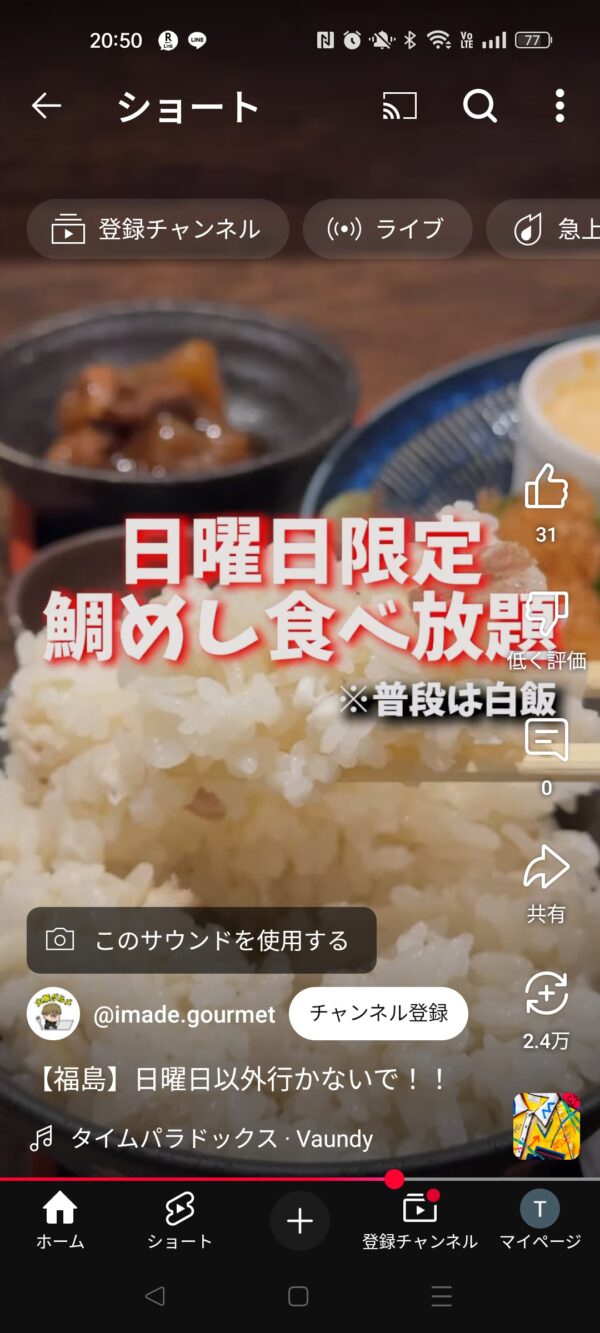Cast the video to another device
The image size is (600, 1333).
click(x=399, y=106)
